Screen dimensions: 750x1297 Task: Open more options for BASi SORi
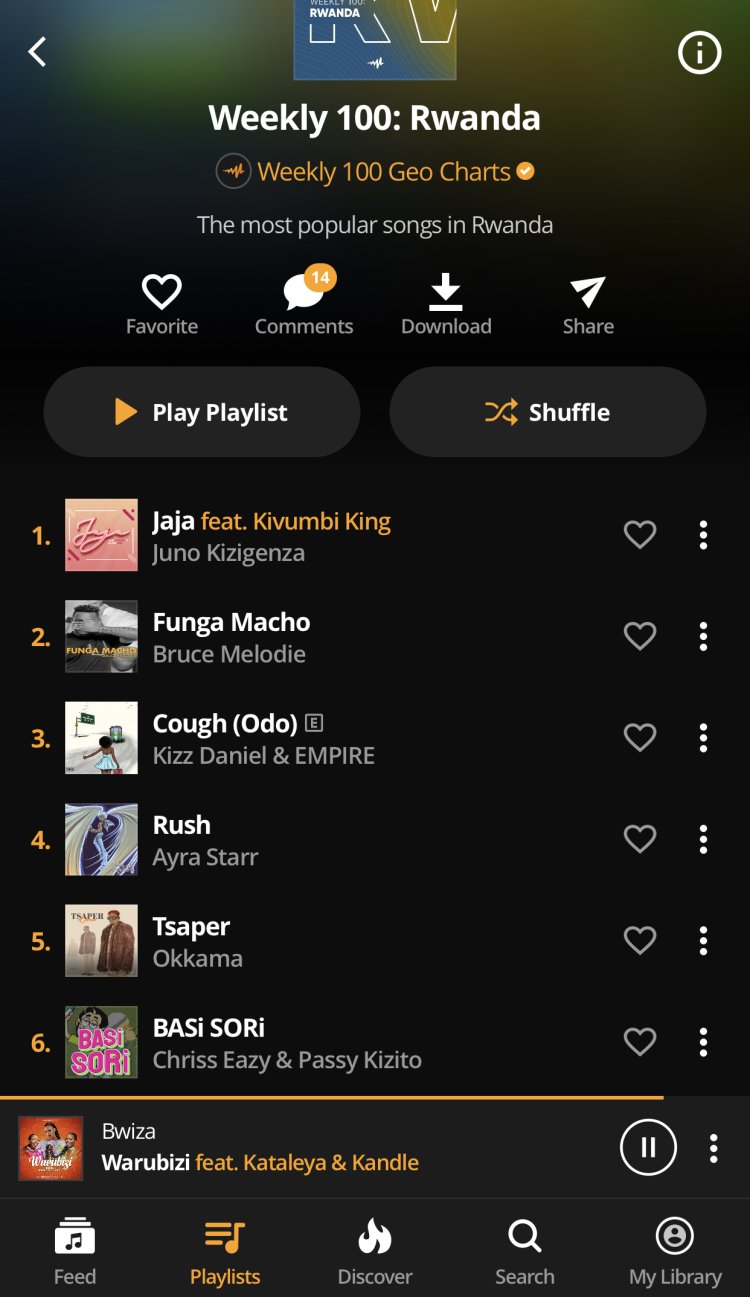(703, 1042)
